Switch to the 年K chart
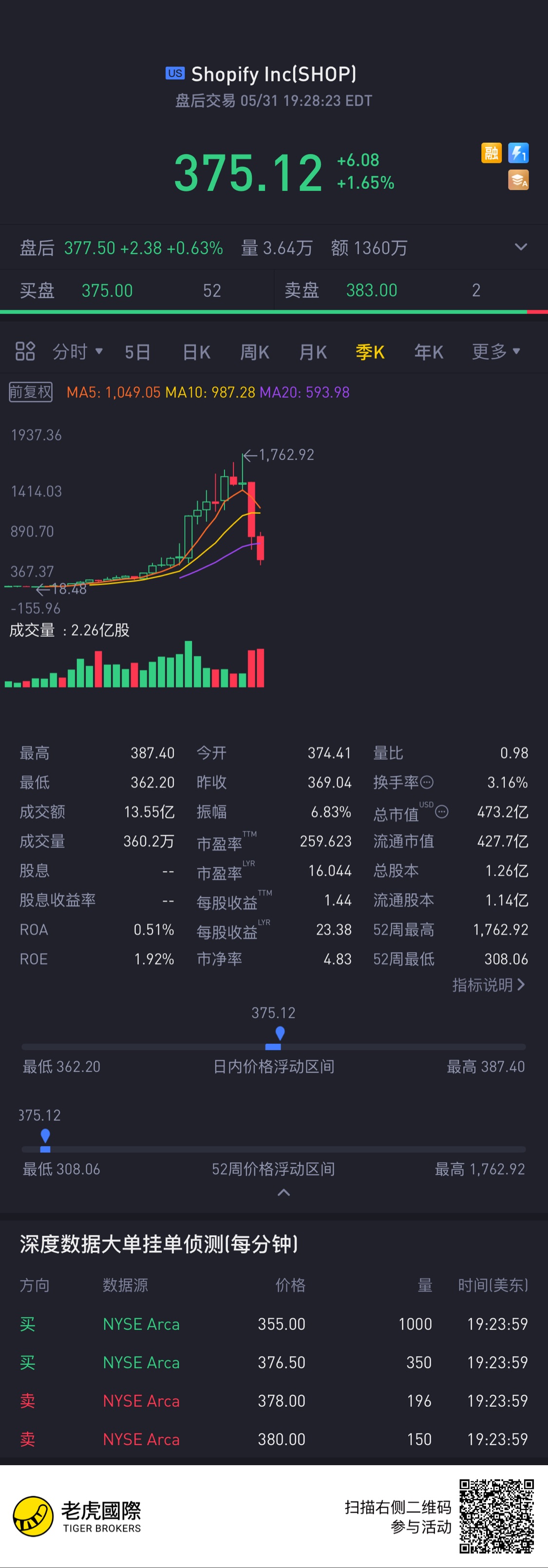This screenshot has height=1568, width=548. (x=429, y=352)
